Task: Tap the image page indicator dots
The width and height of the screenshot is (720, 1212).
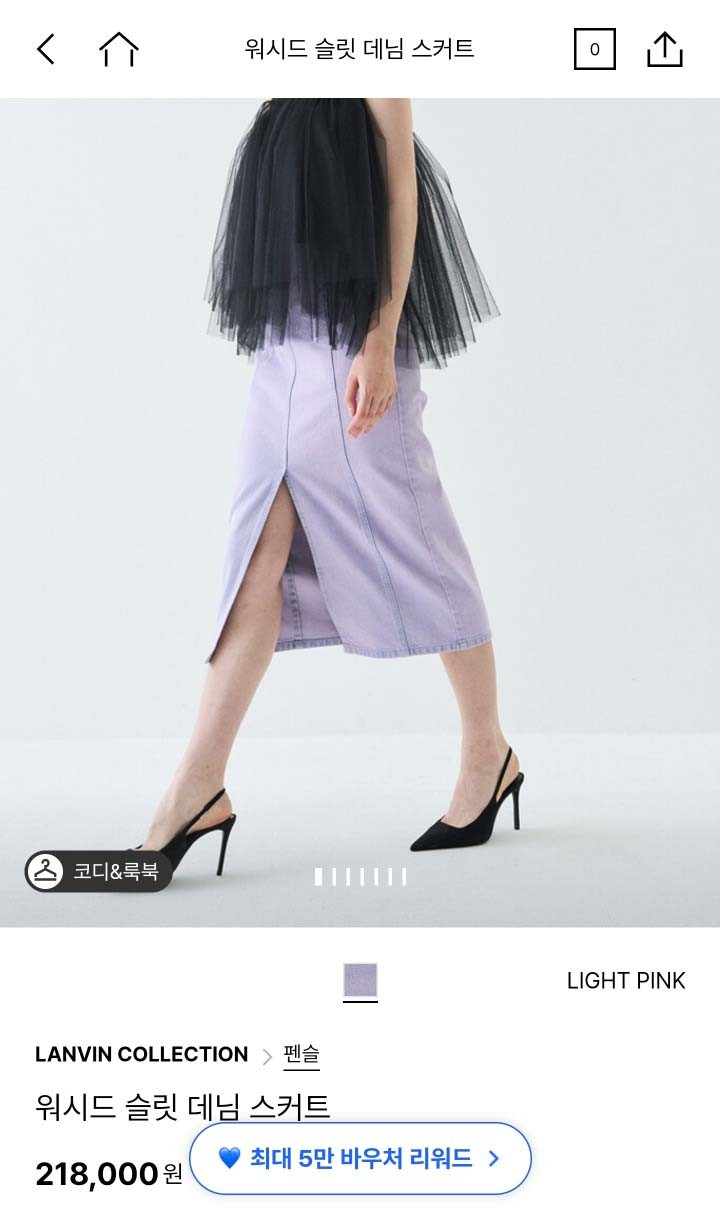Action: coord(360,877)
